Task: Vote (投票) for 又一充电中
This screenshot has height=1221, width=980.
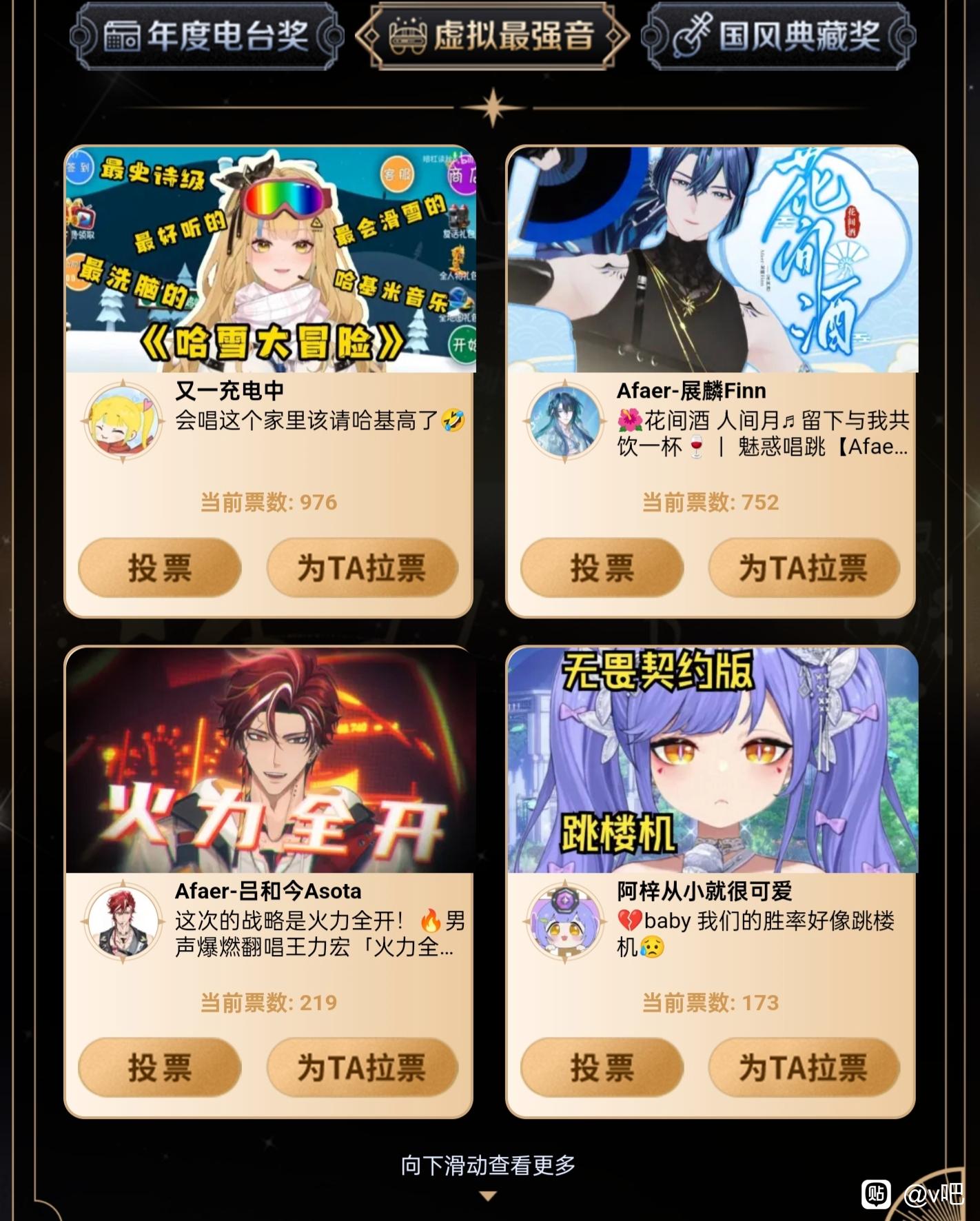Action: 160,568
